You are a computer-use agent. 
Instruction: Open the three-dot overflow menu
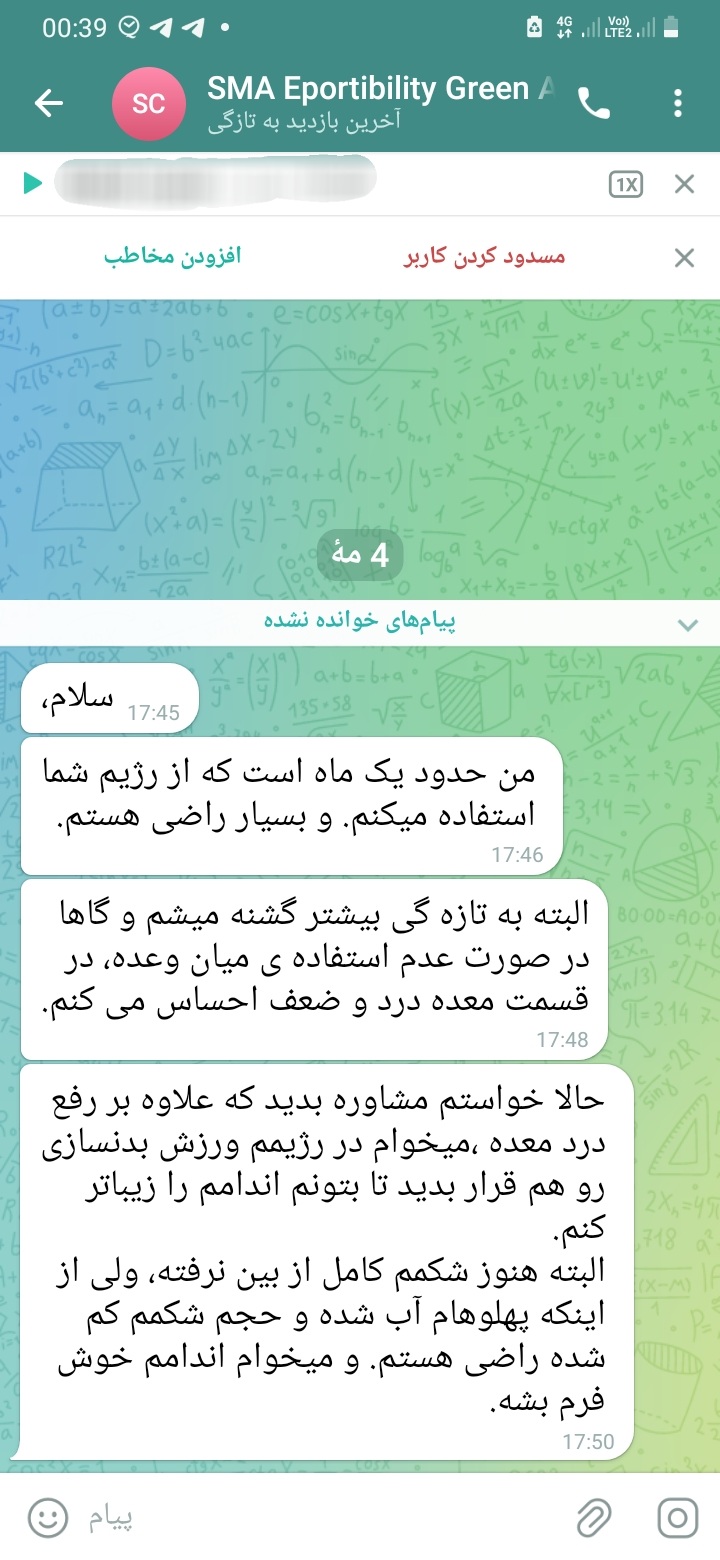pyautogui.click(x=678, y=103)
